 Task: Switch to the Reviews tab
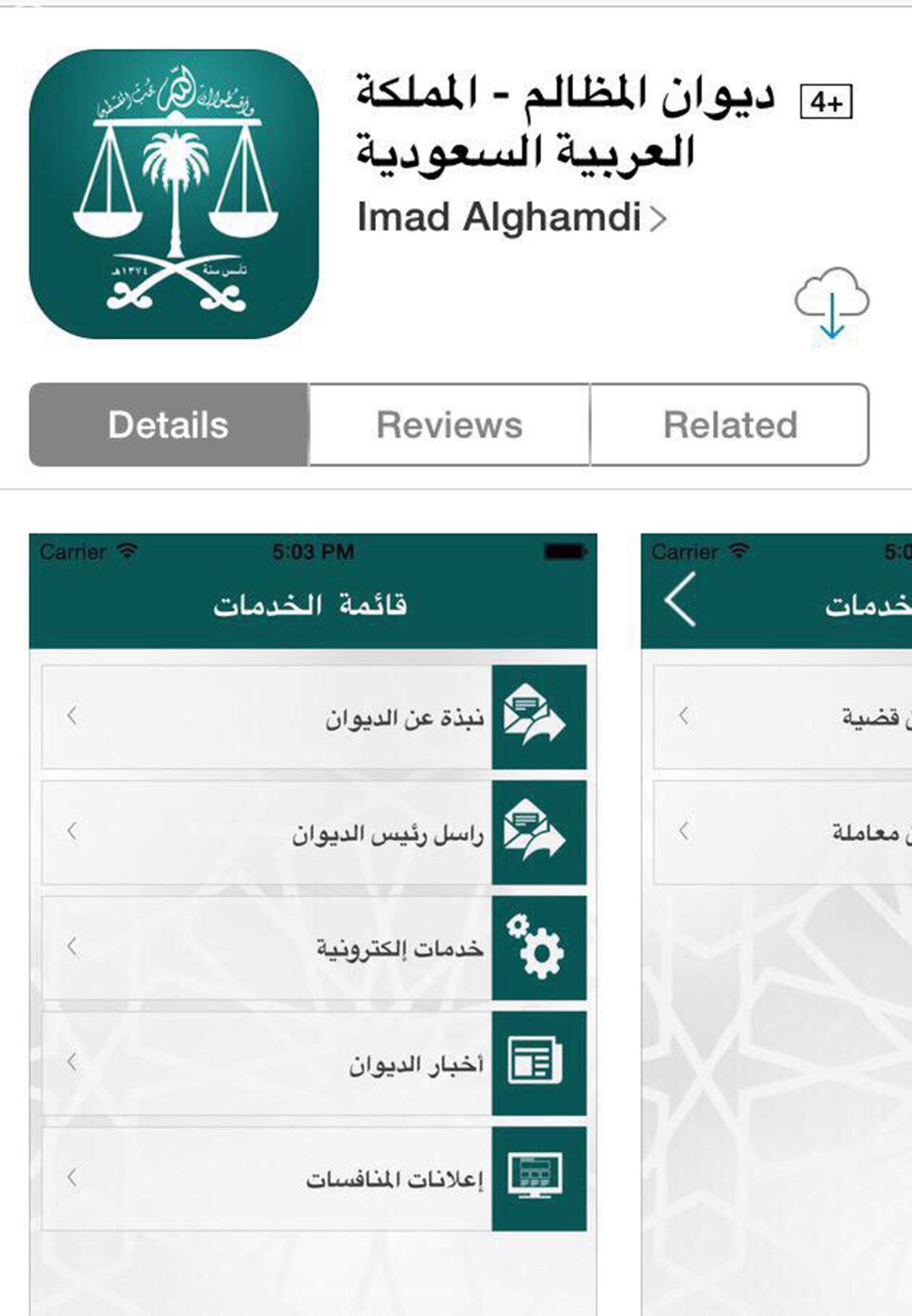tap(449, 425)
